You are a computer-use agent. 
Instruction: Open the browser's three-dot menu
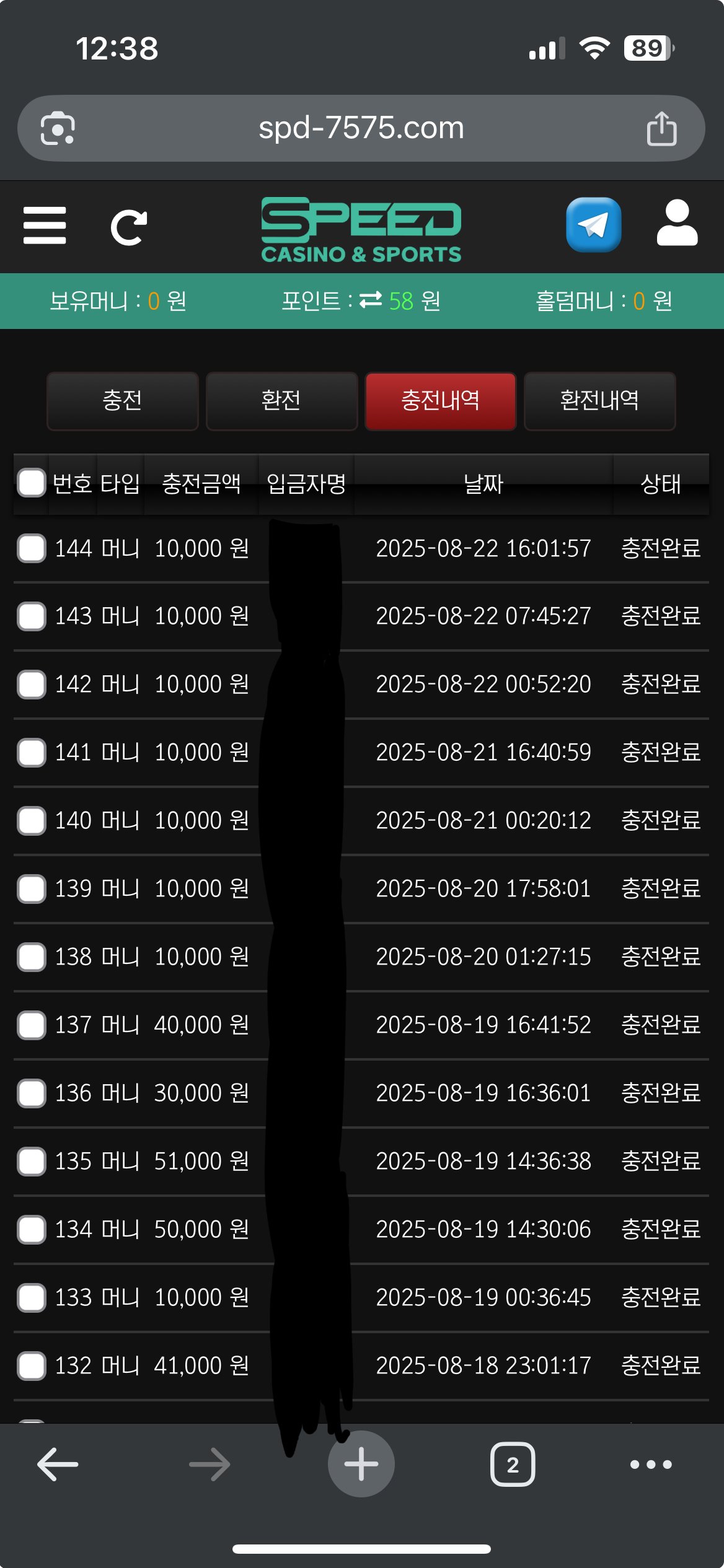tap(650, 1465)
